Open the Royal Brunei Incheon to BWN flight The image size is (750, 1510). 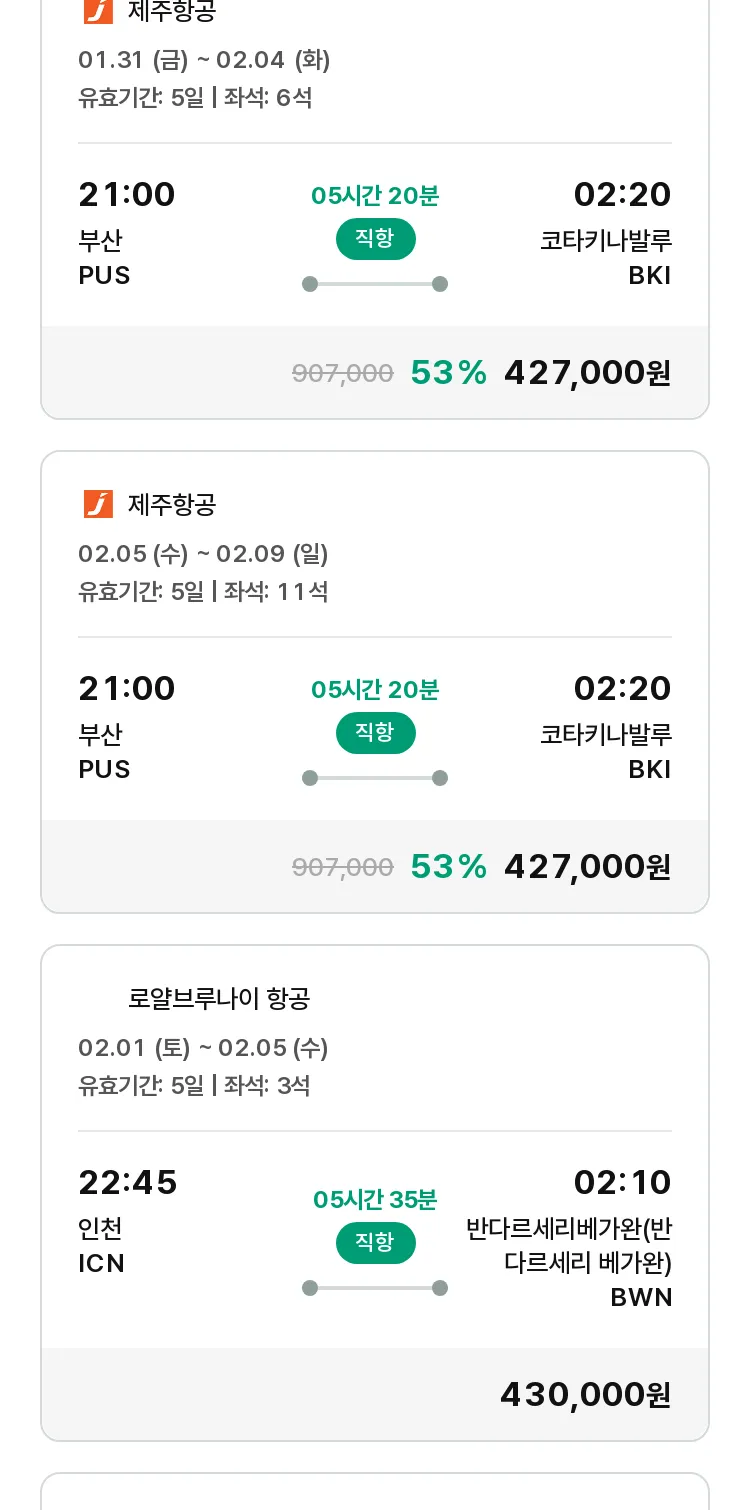pos(375,1193)
